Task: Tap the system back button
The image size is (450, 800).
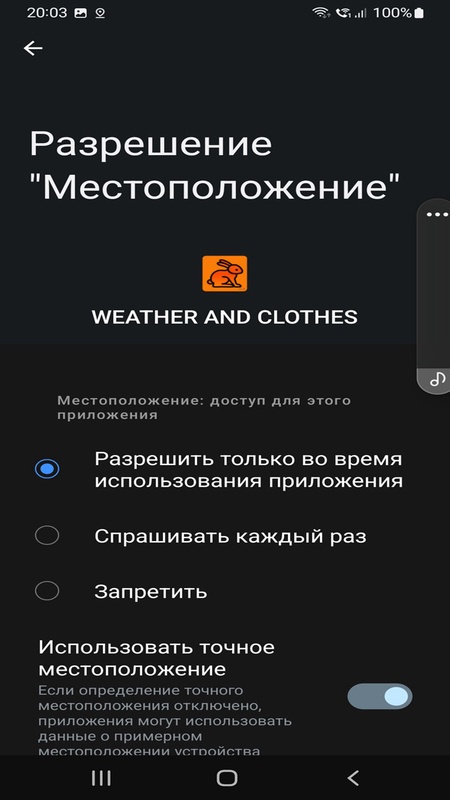Action: (x=353, y=778)
